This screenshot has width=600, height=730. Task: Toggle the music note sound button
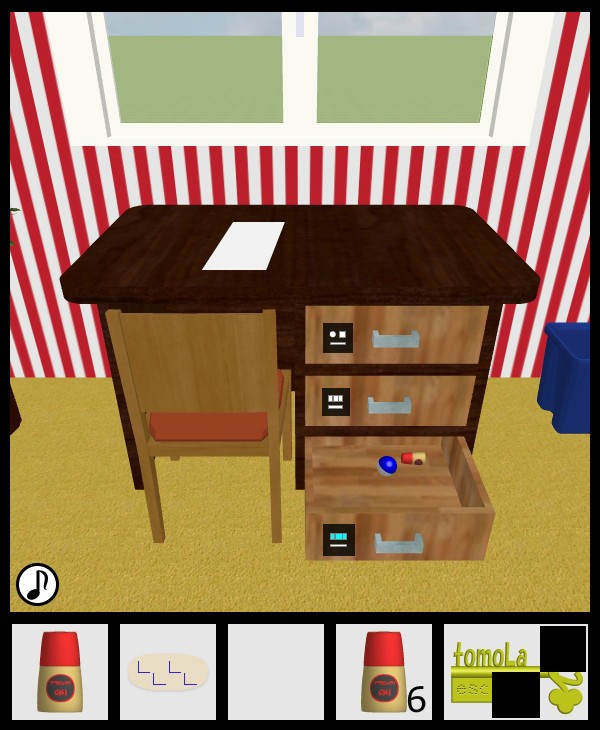(37, 584)
